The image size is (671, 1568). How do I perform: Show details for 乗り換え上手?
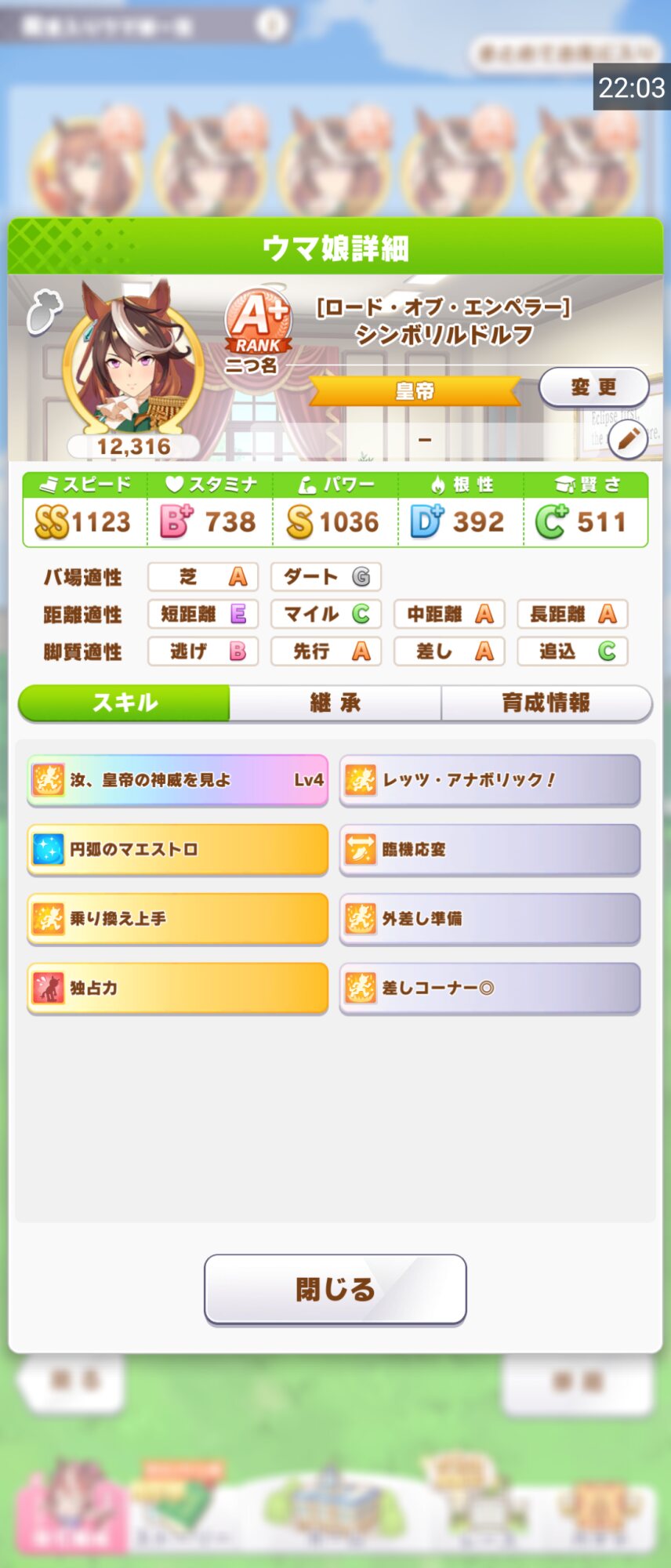click(178, 918)
